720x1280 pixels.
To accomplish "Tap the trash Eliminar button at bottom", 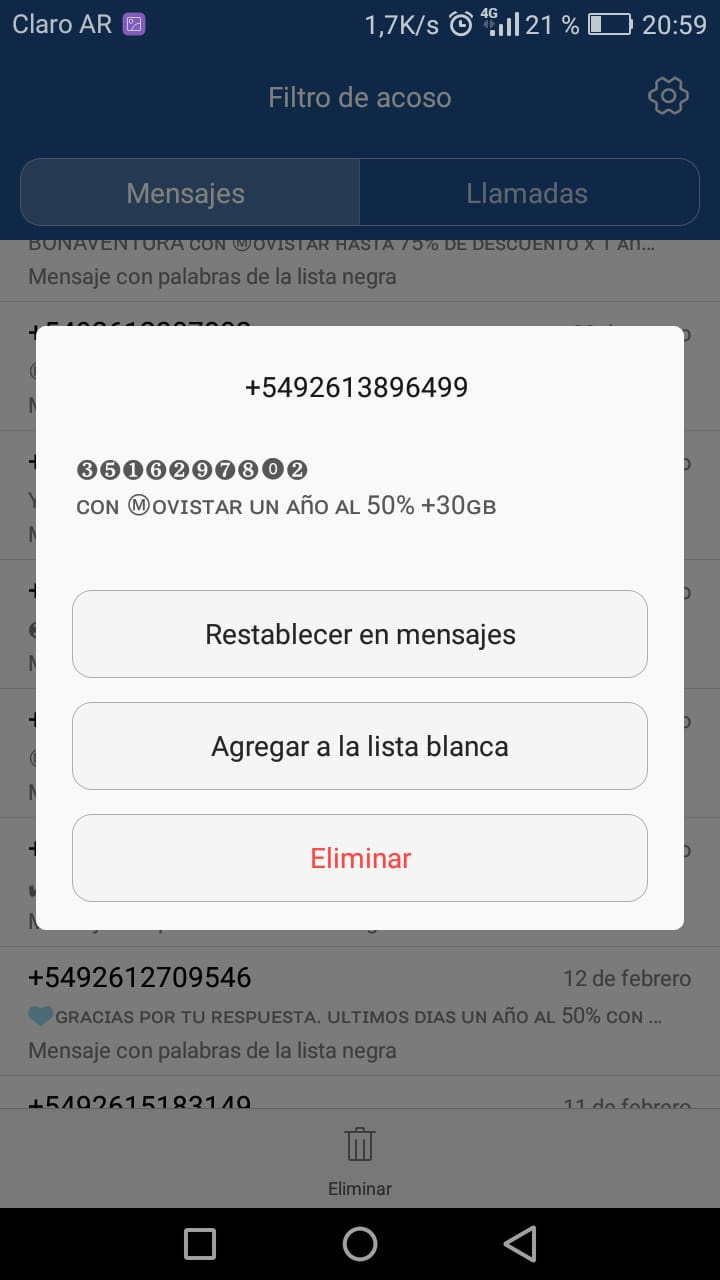I will click(360, 1160).
